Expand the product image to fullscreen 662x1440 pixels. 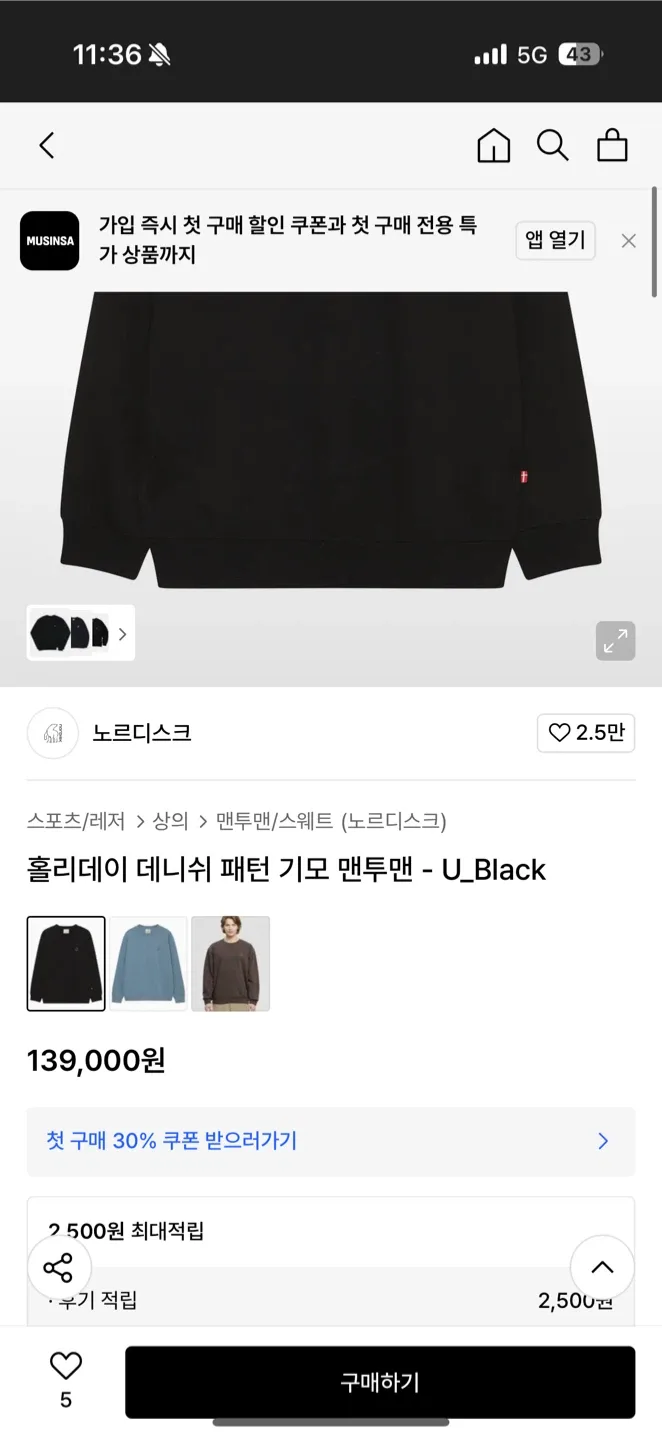(x=615, y=640)
